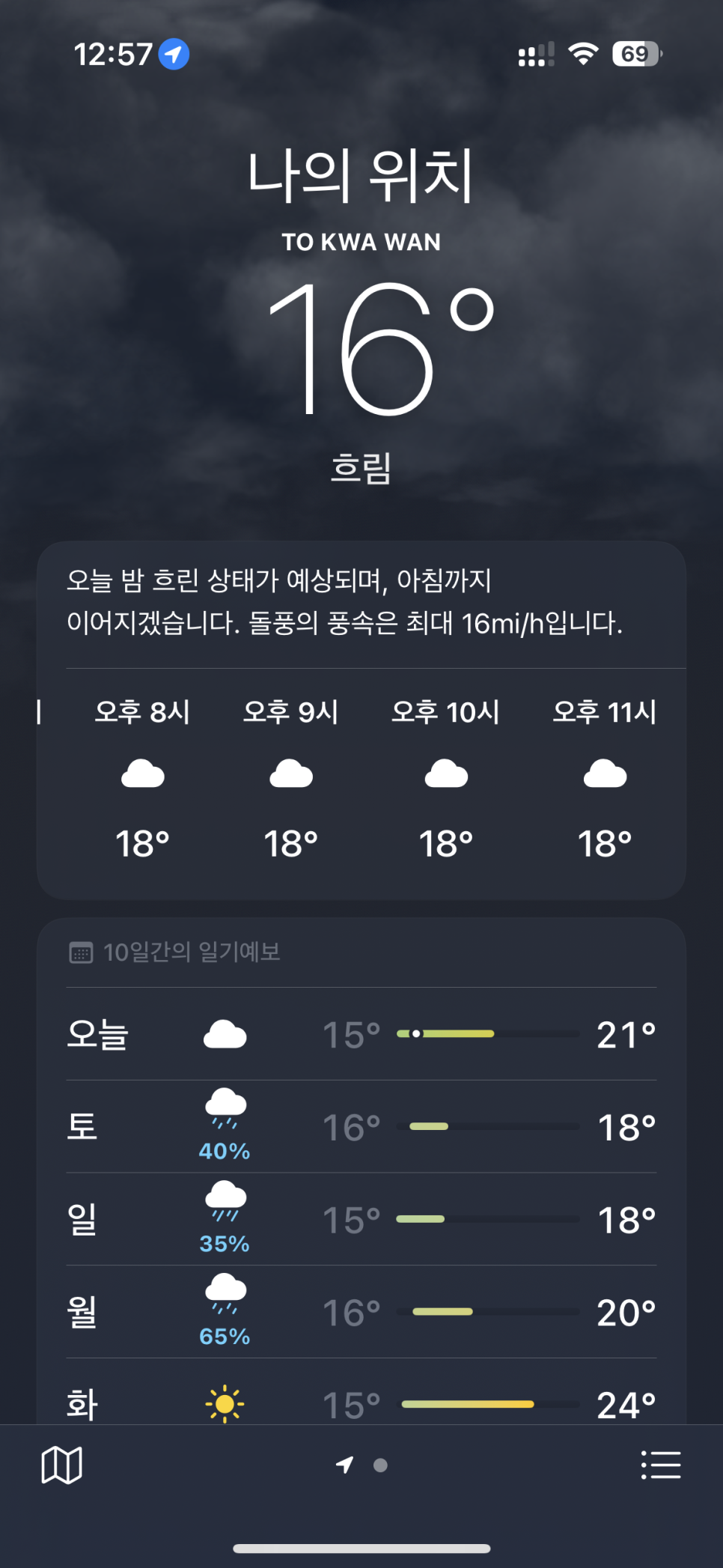
Task: Open Tuesday's forecast row (화)
Action: [361, 1393]
